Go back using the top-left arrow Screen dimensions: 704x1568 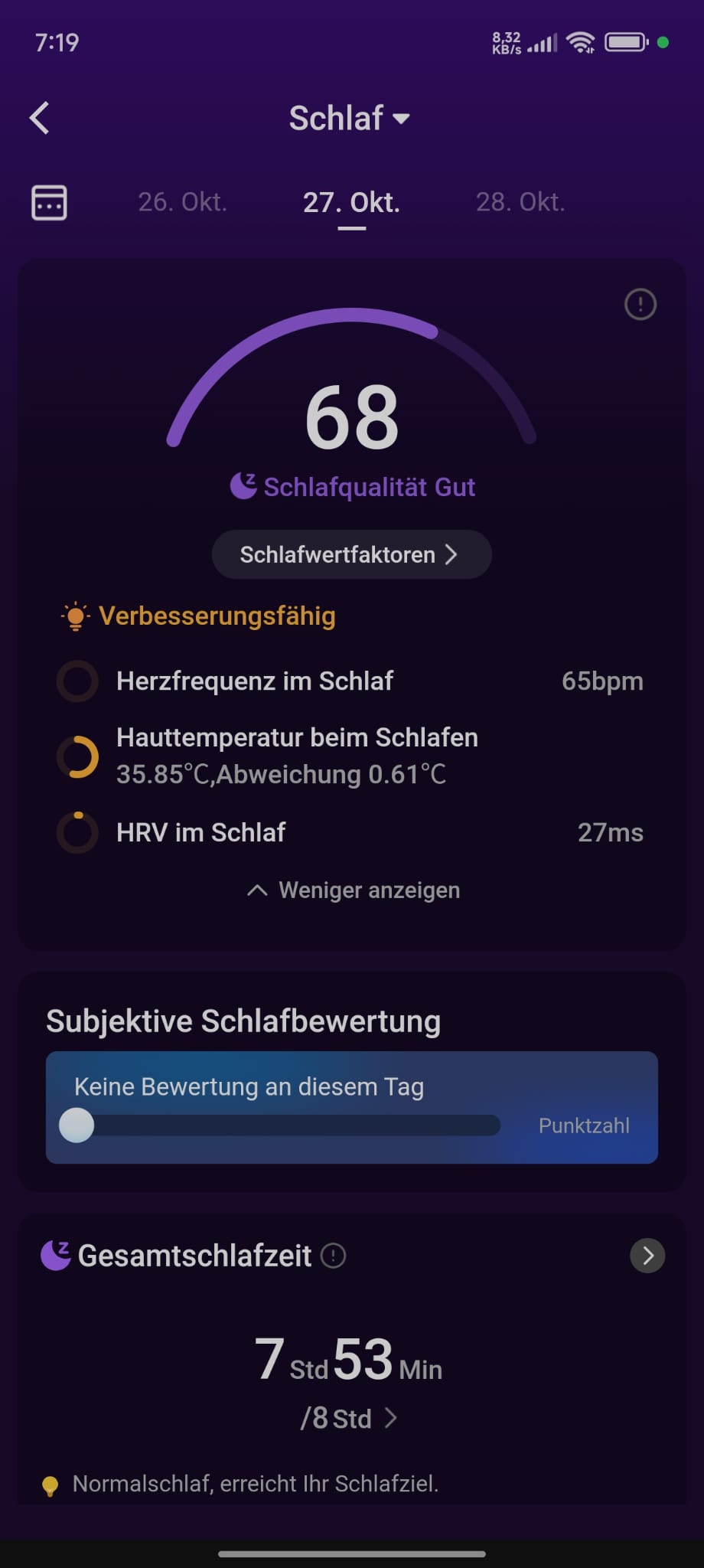pyautogui.click(x=40, y=118)
